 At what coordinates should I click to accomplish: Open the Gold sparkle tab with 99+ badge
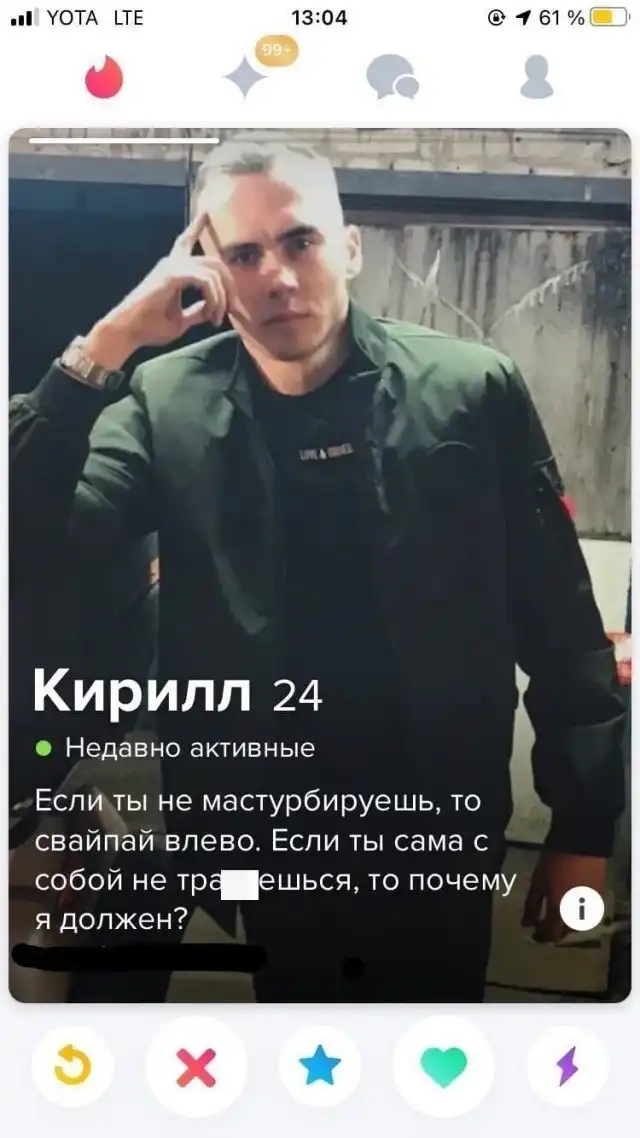(x=246, y=77)
